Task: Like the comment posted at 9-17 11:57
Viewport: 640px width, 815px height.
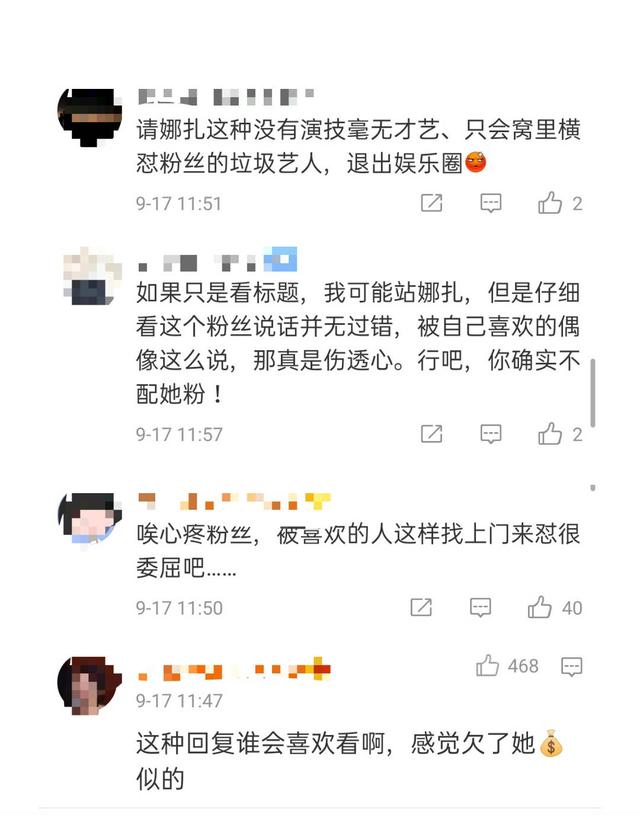Action: tap(550, 434)
